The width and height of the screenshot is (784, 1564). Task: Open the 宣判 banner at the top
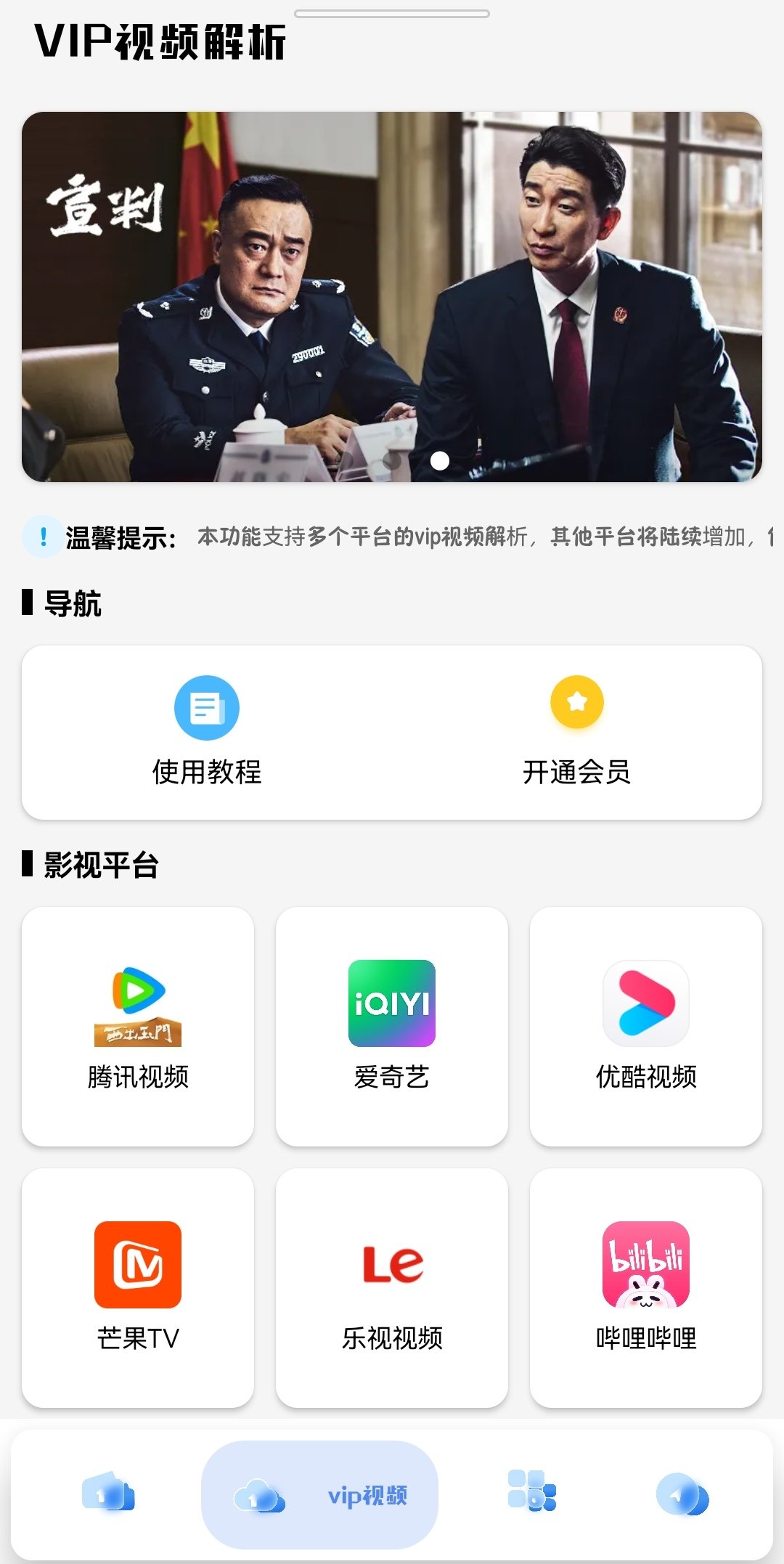pyautogui.click(x=392, y=296)
